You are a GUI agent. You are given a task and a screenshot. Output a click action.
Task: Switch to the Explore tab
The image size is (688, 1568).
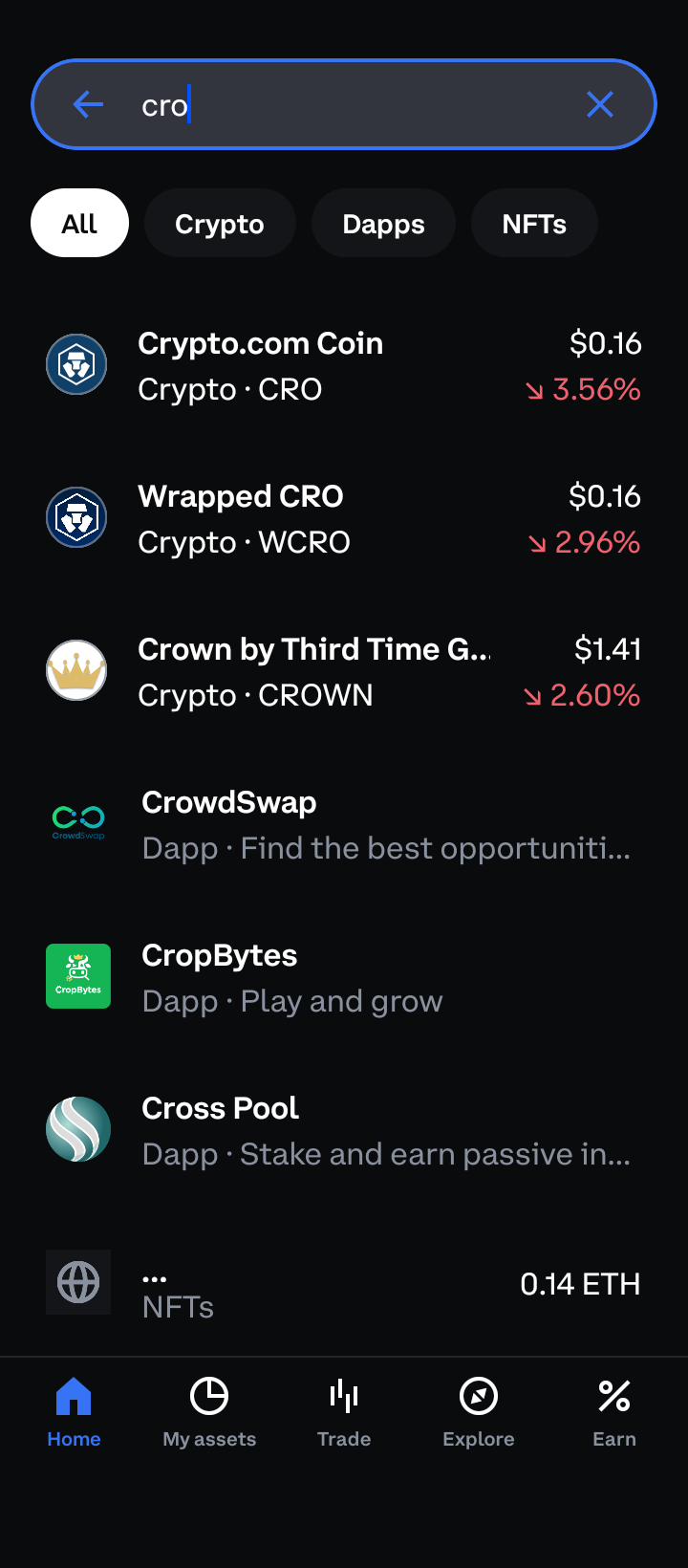tap(479, 1411)
